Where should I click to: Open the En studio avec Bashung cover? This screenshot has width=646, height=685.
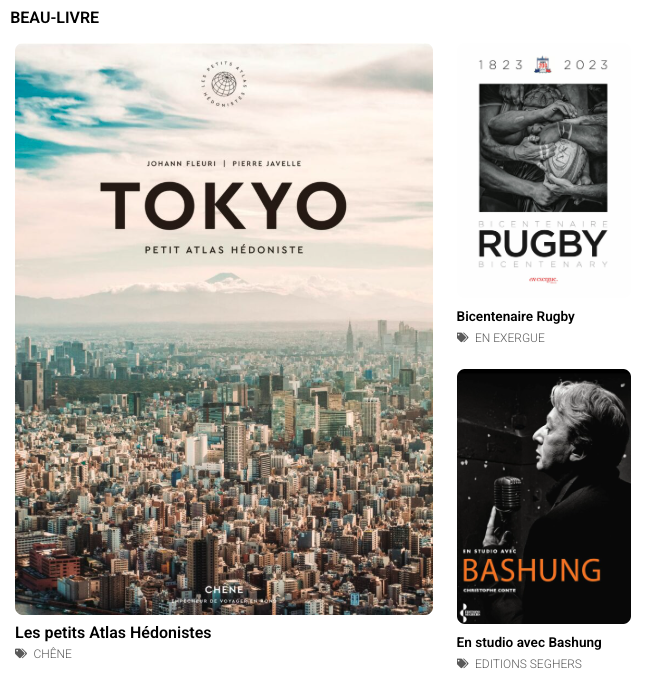point(543,496)
